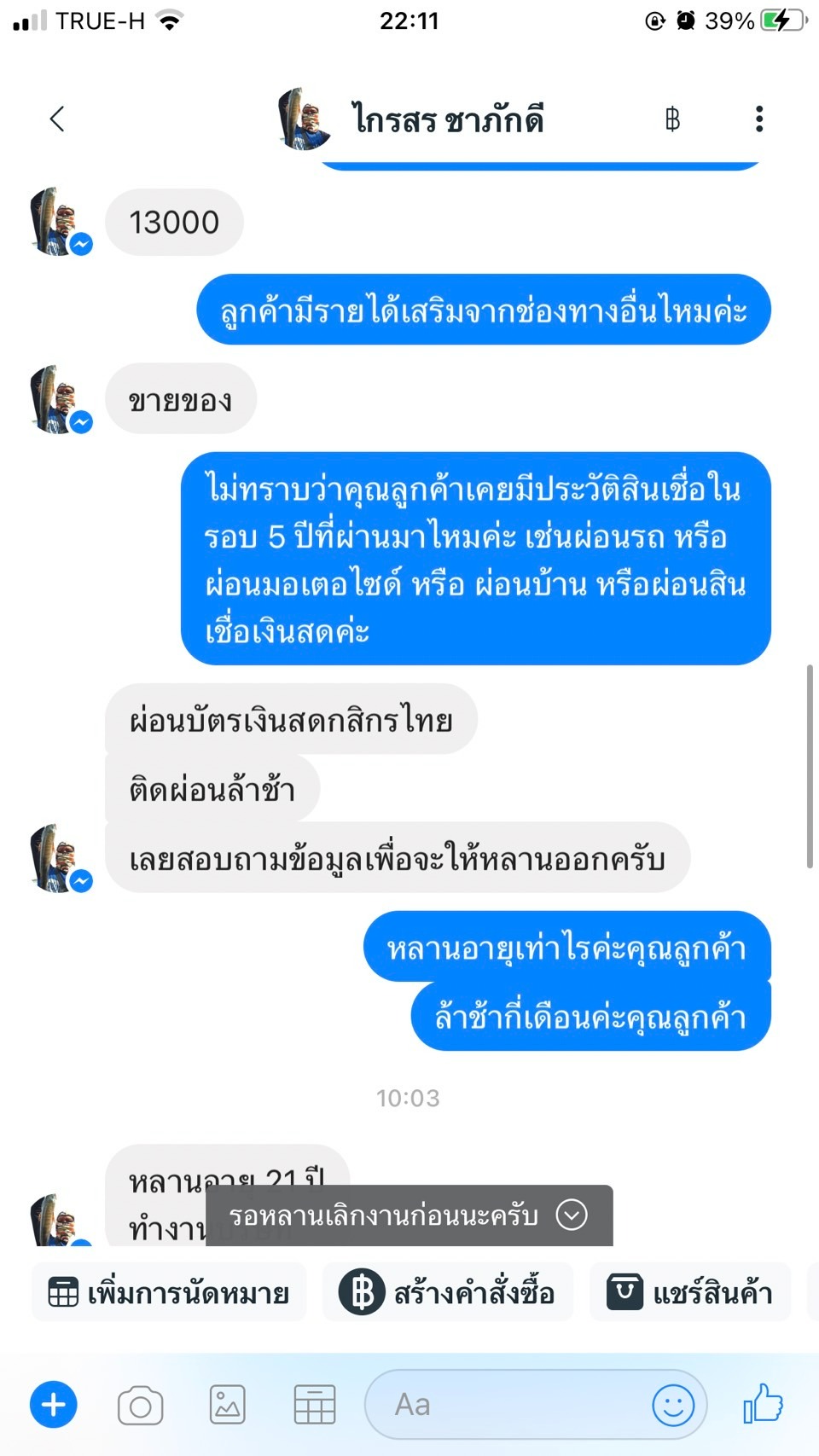The height and width of the screenshot is (1456, 819).
Task: Open the baht payment icon in header
Action: coord(672,119)
